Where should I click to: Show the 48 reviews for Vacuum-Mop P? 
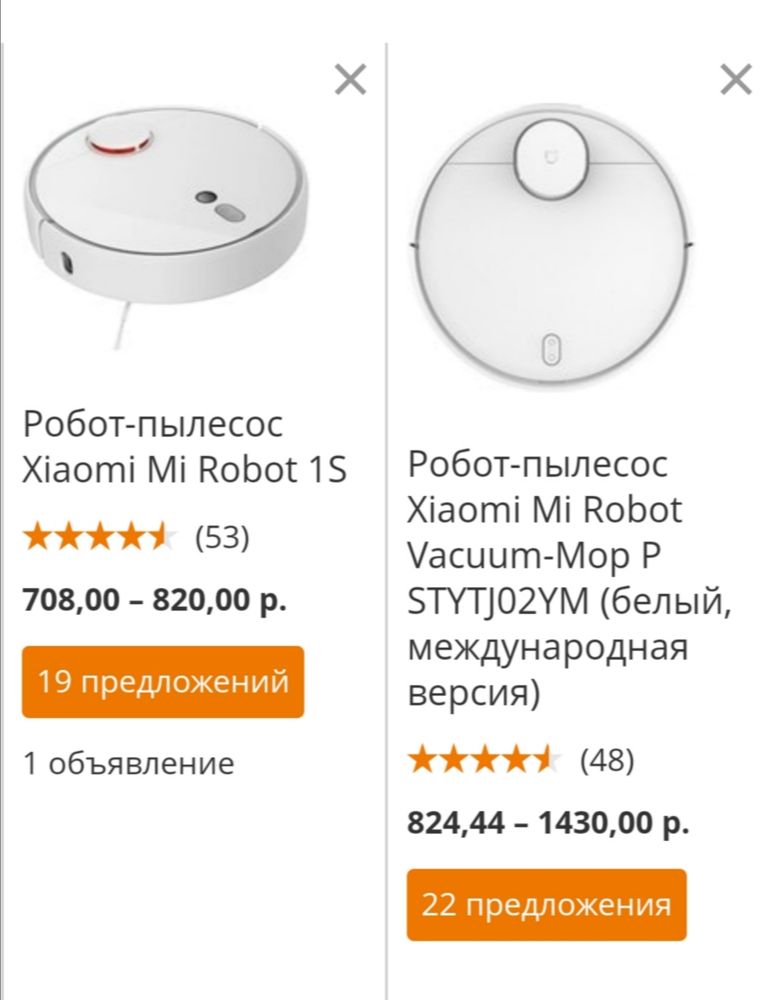[606, 760]
